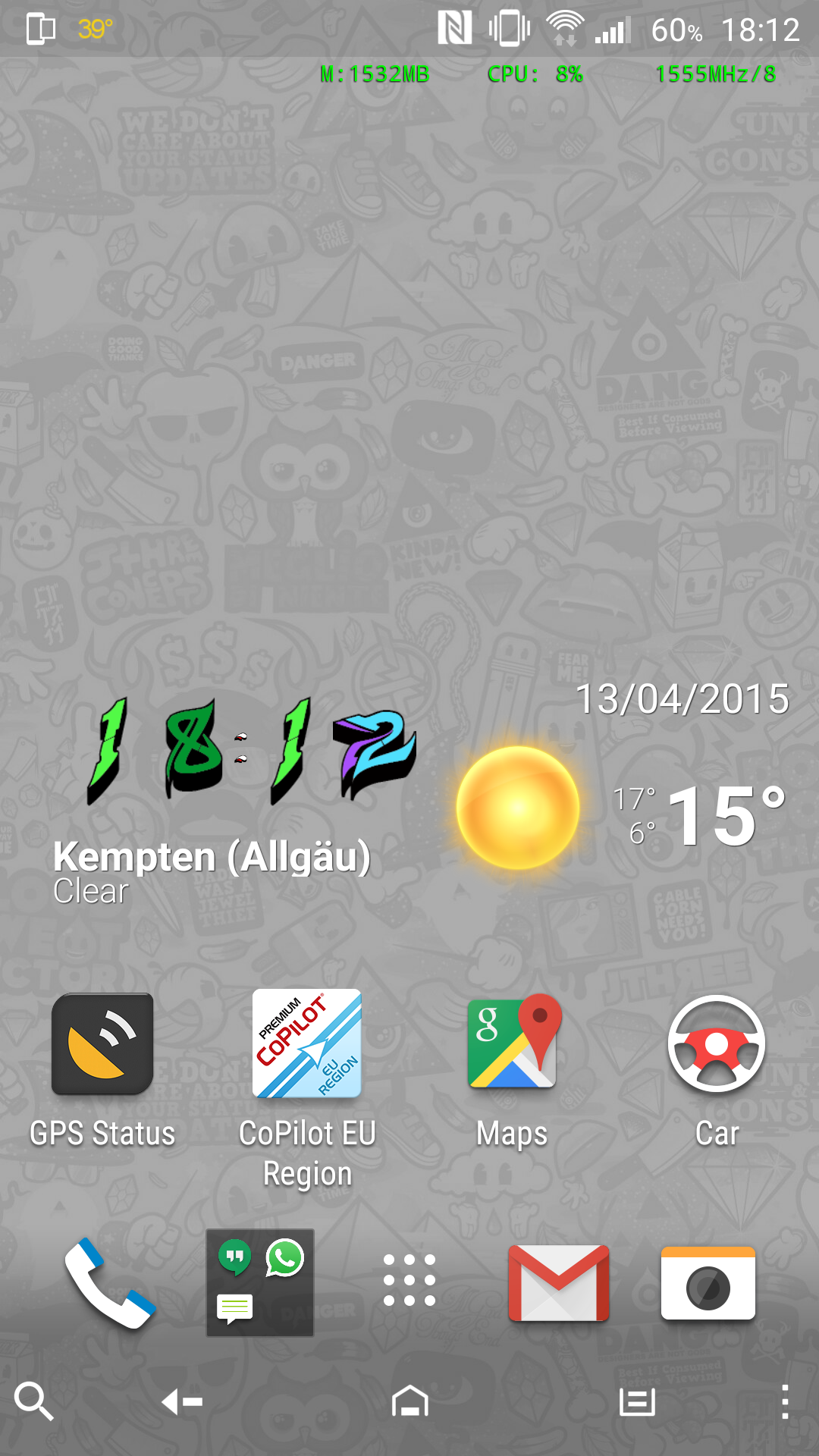Tap the search icon in navigation bar
This screenshot has width=819, height=1456.
click(x=34, y=1401)
